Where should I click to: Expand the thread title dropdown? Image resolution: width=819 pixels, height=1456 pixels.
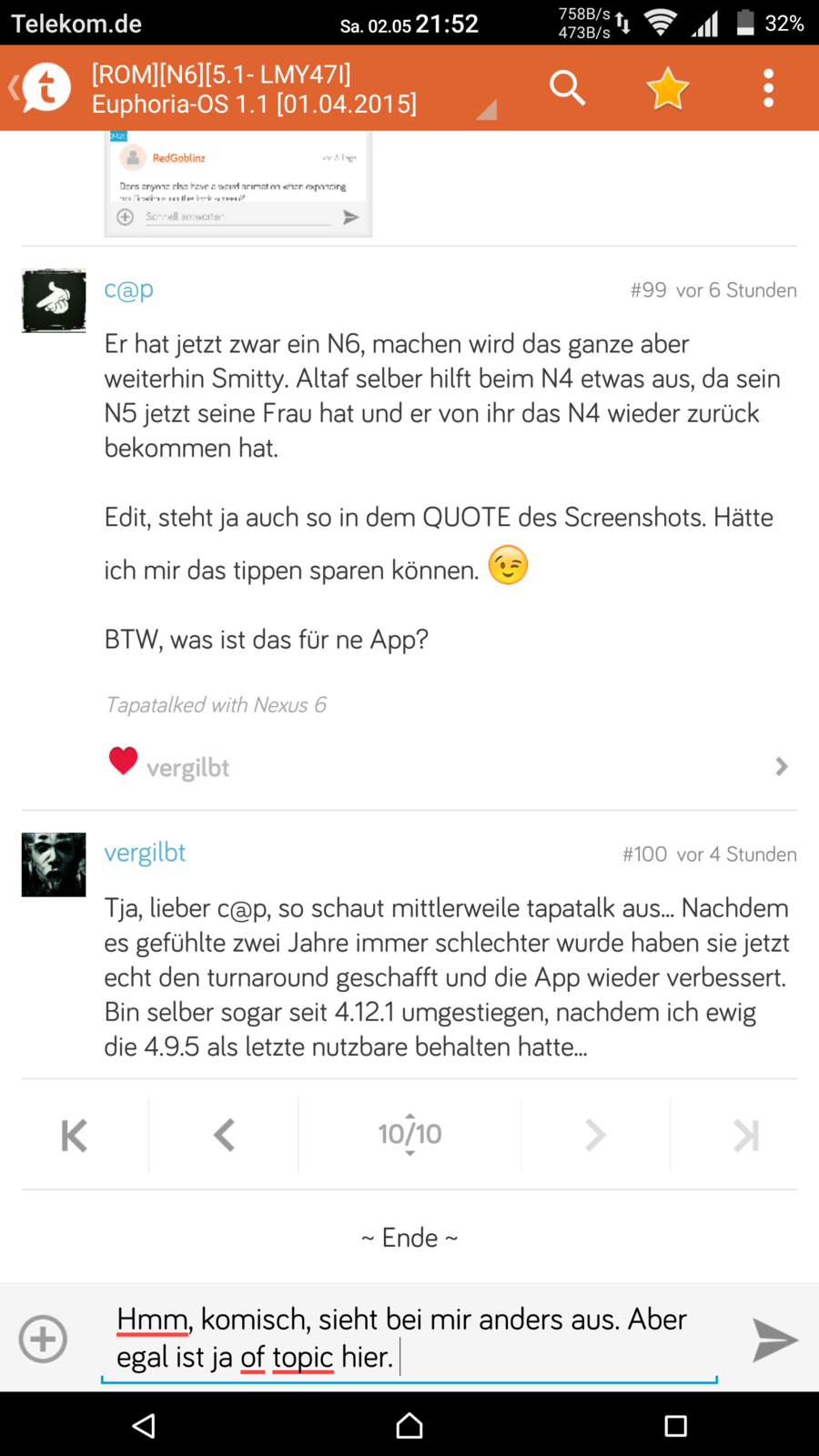click(486, 109)
